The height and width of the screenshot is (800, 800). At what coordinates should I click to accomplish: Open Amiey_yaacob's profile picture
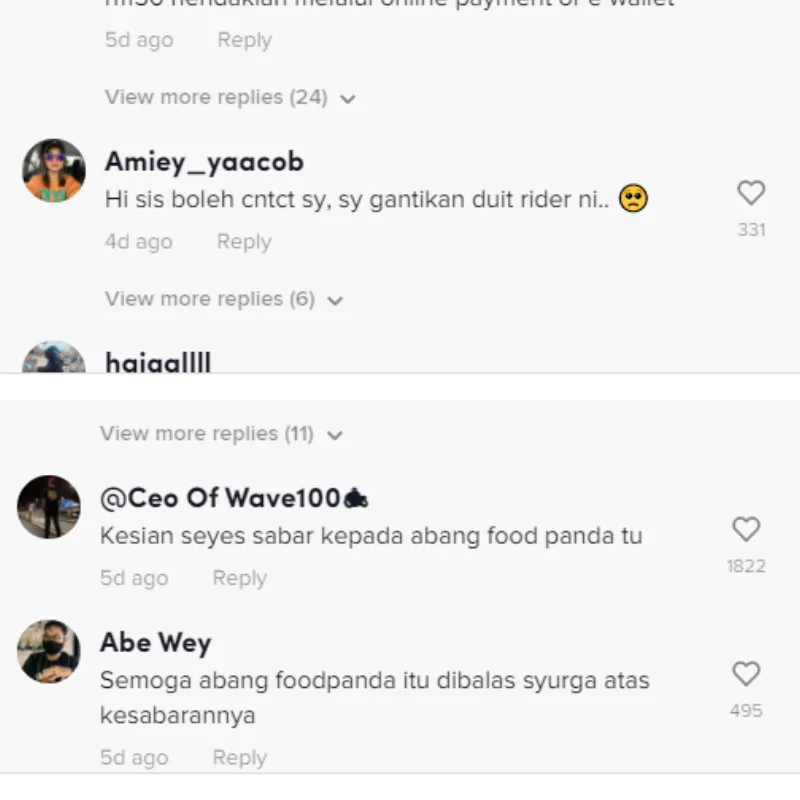tap(54, 170)
